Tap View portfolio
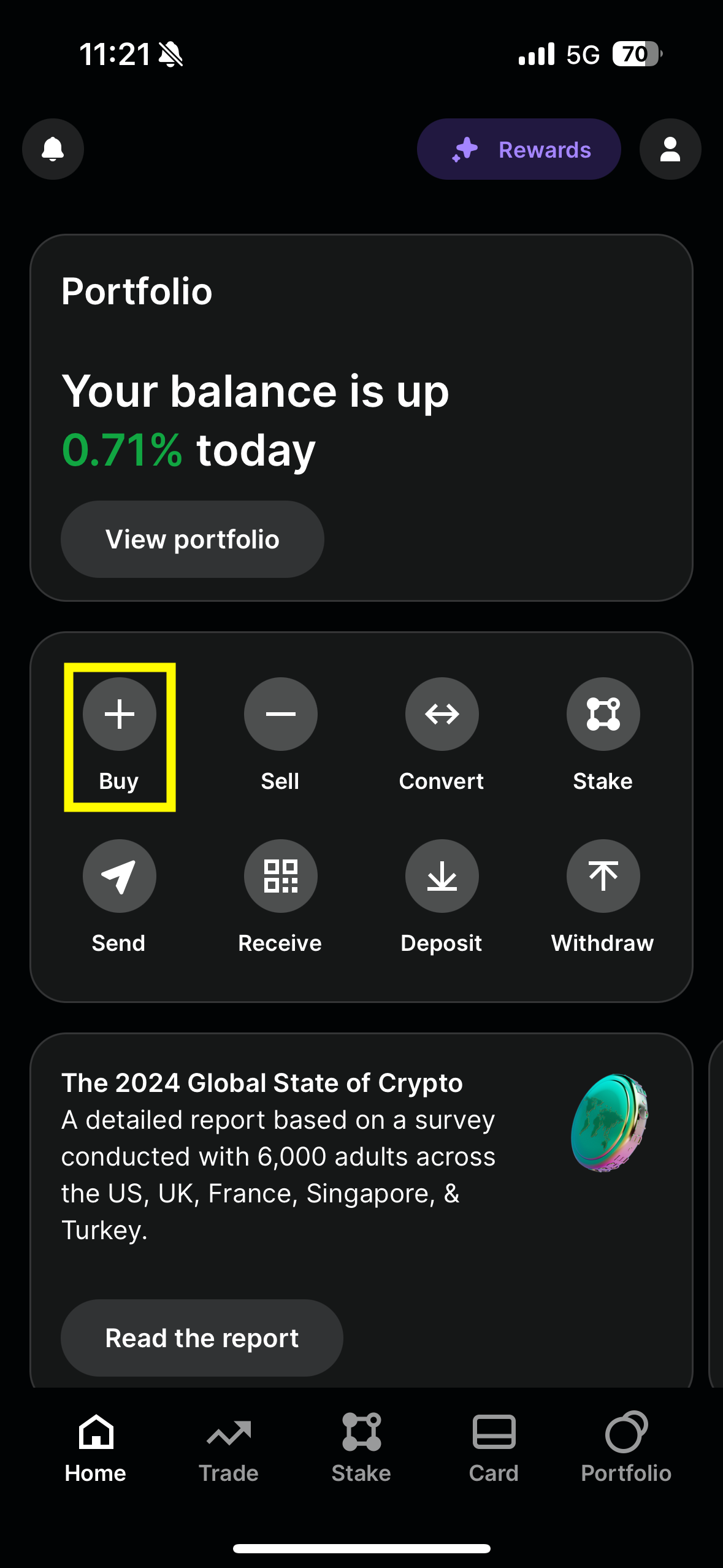The width and height of the screenshot is (723, 1568). coord(193,539)
